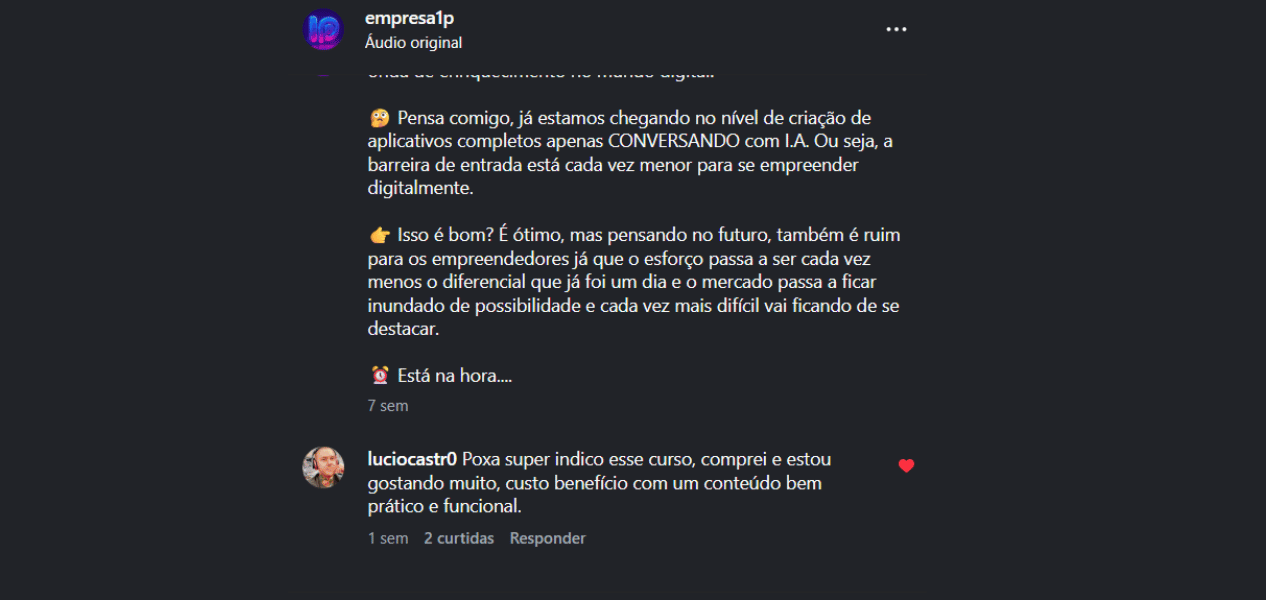Tap luciocastr0's avatar photo
The height and width of the screenshot is (600, 1266).
323,467
